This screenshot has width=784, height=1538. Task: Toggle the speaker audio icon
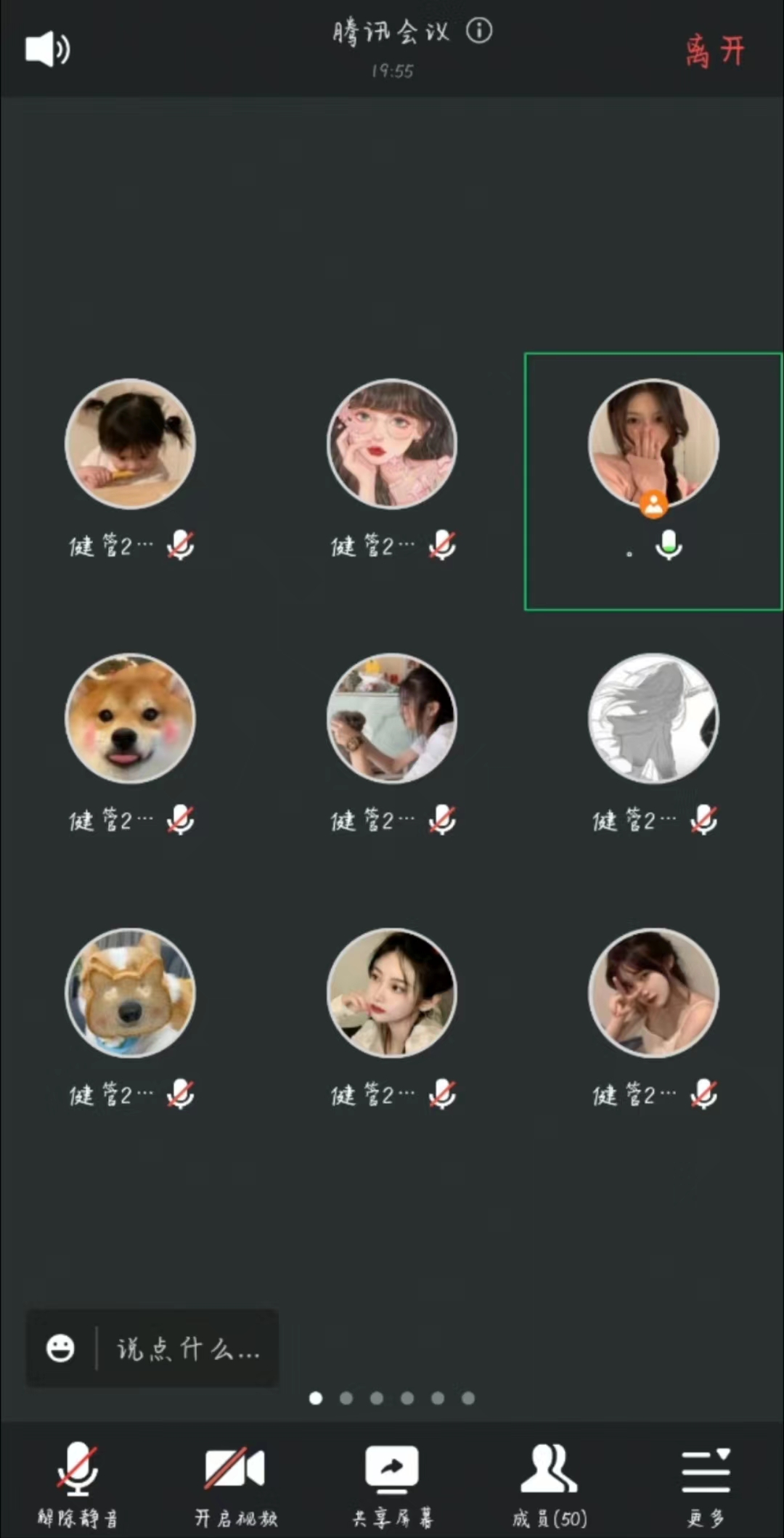coord(47,49)
